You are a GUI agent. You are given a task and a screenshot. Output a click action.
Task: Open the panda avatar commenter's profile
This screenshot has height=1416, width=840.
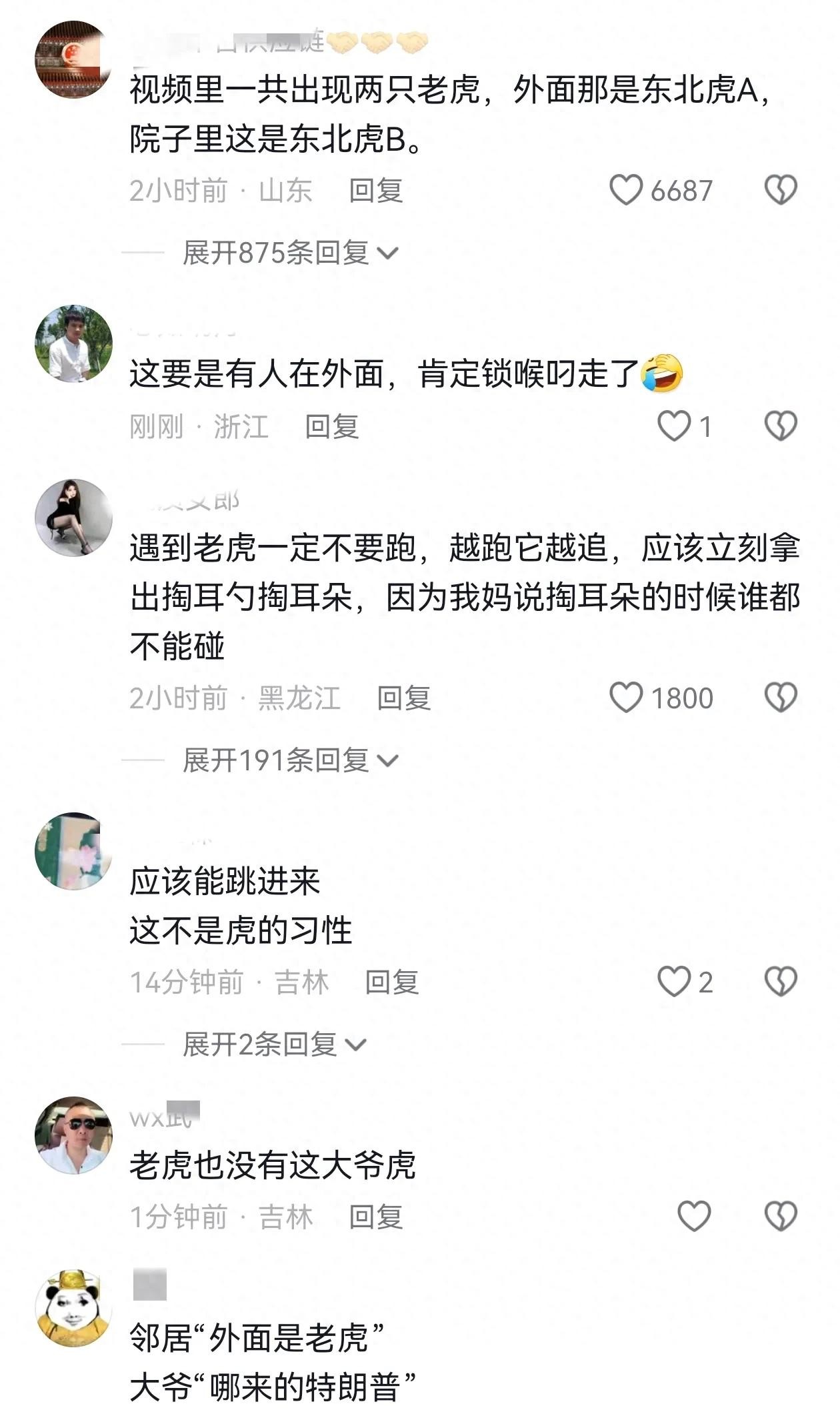[73, 1308]
